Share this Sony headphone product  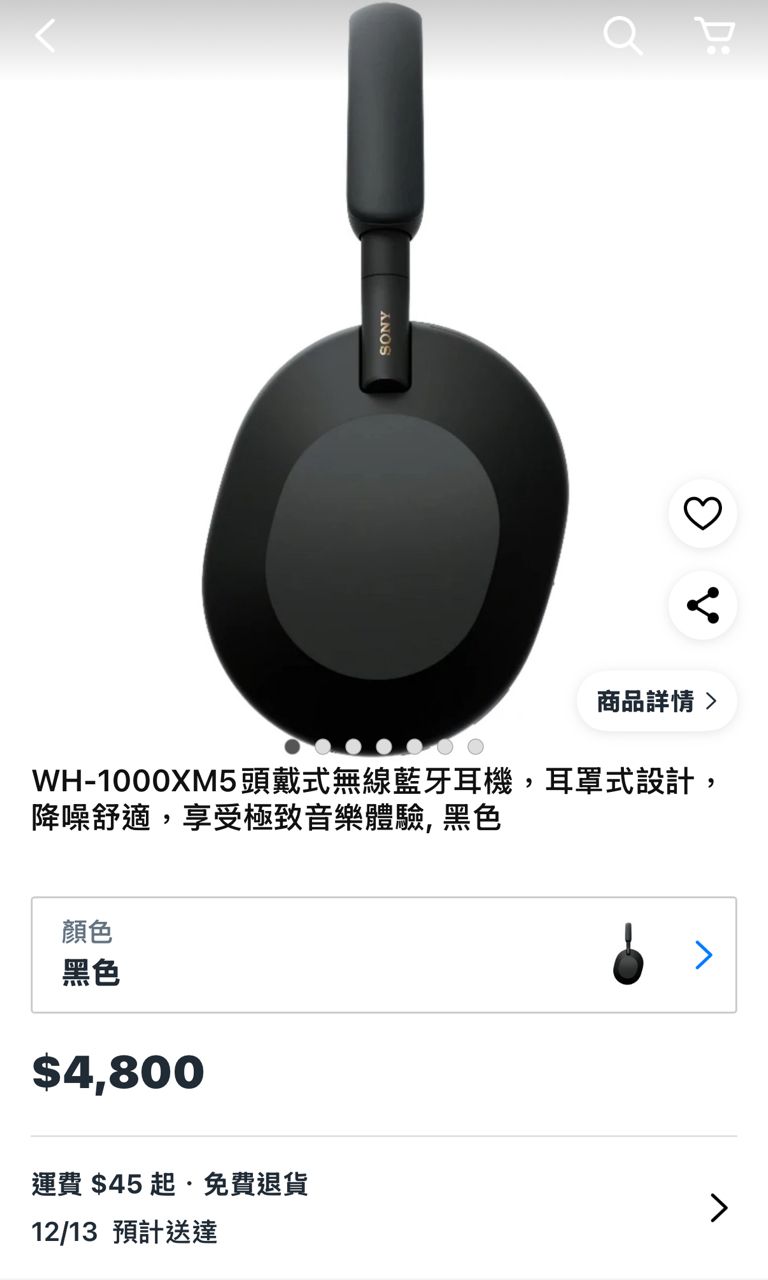[702, 606]
